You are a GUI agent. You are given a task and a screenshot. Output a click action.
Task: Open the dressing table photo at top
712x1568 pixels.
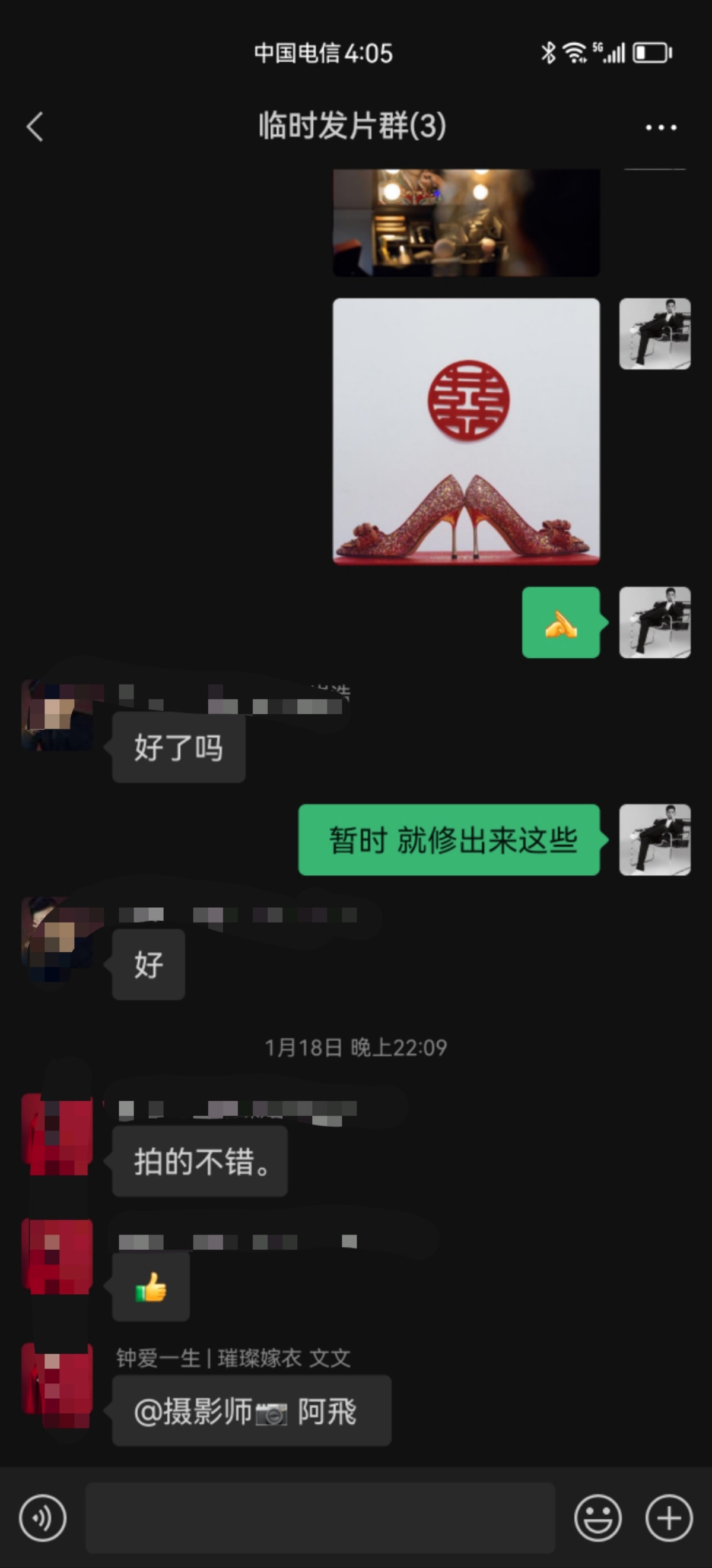pyautogui.click(x=466, y=223)
